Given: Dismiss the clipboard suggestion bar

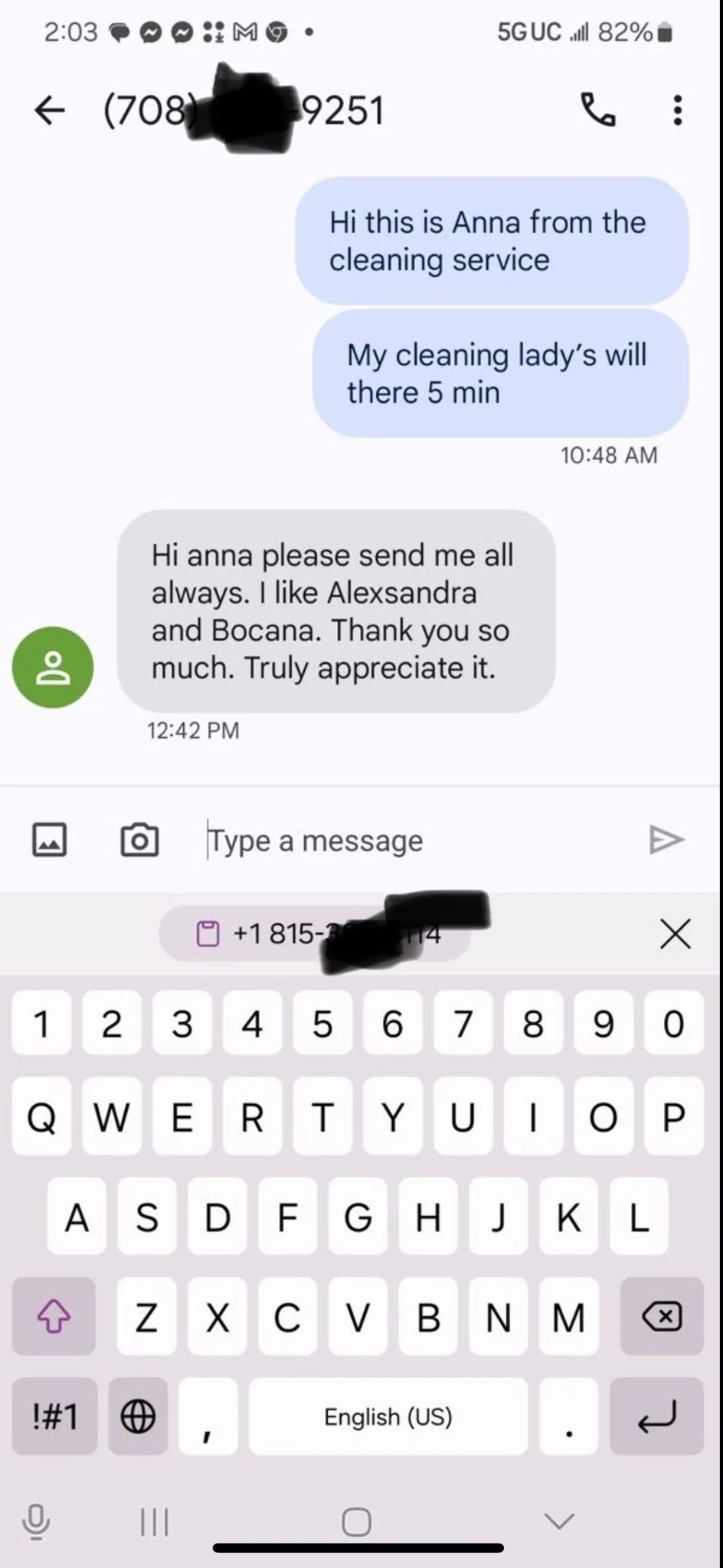Looking at the screenshot, I should (675, 933).
